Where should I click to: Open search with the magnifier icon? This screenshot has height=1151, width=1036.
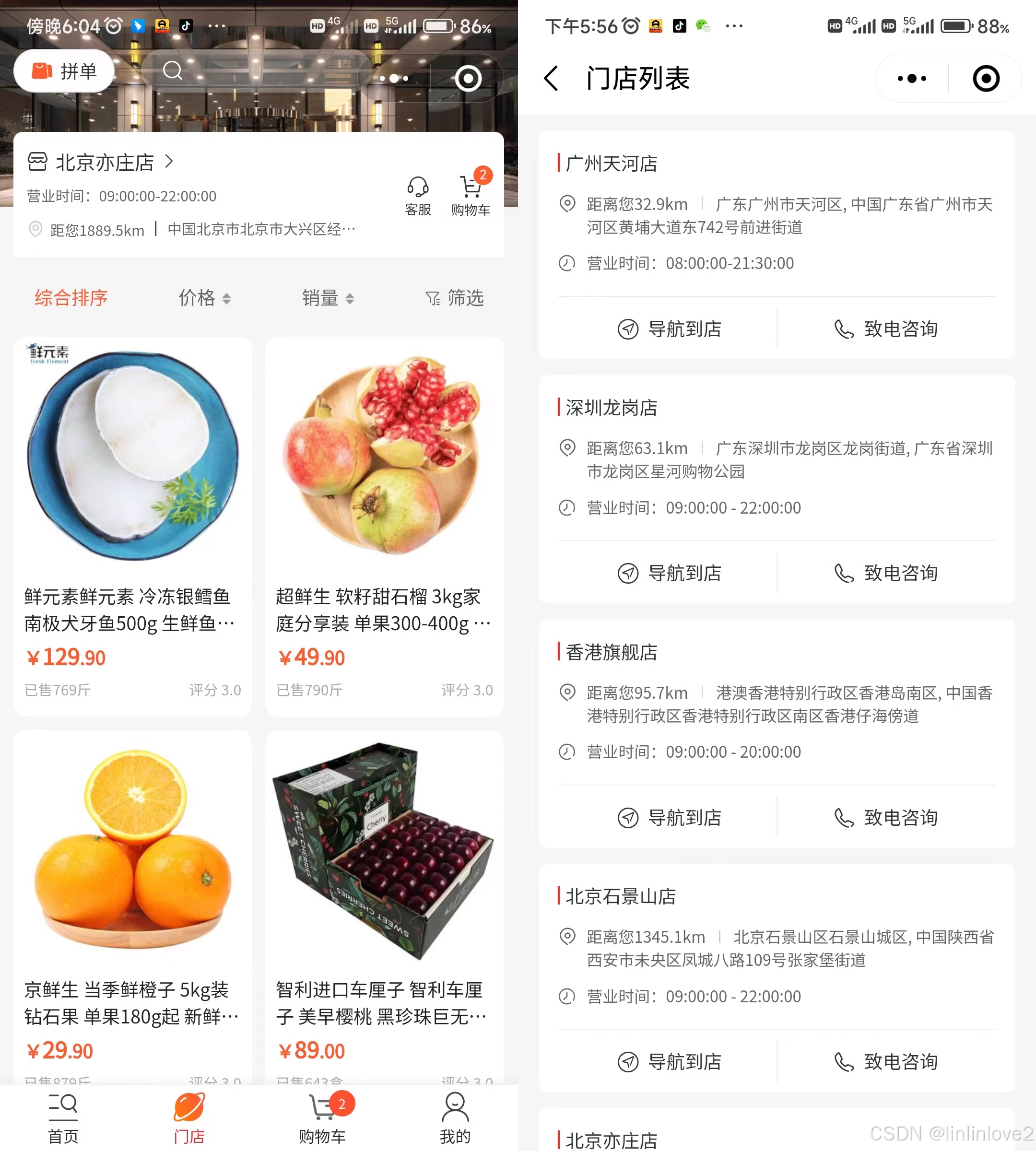[173, 71]
